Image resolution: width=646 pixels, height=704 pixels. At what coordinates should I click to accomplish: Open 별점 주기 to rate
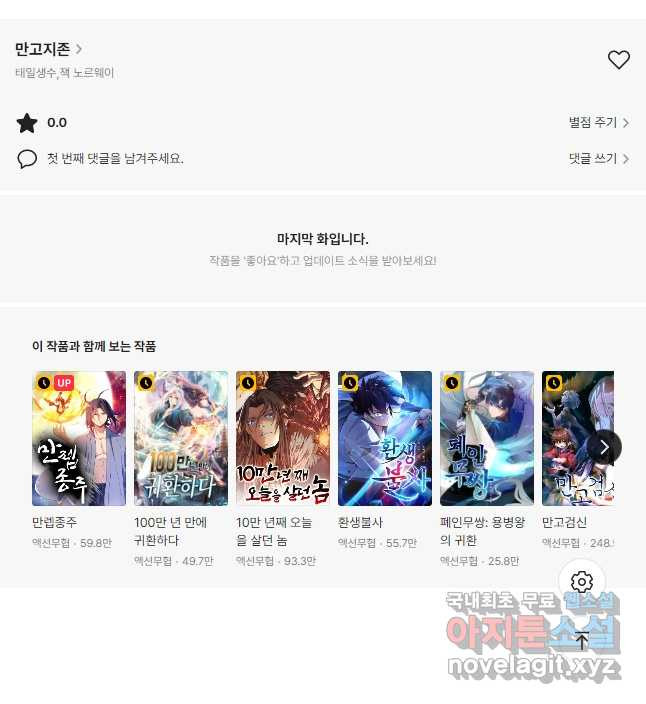click(x=598, y=123)
